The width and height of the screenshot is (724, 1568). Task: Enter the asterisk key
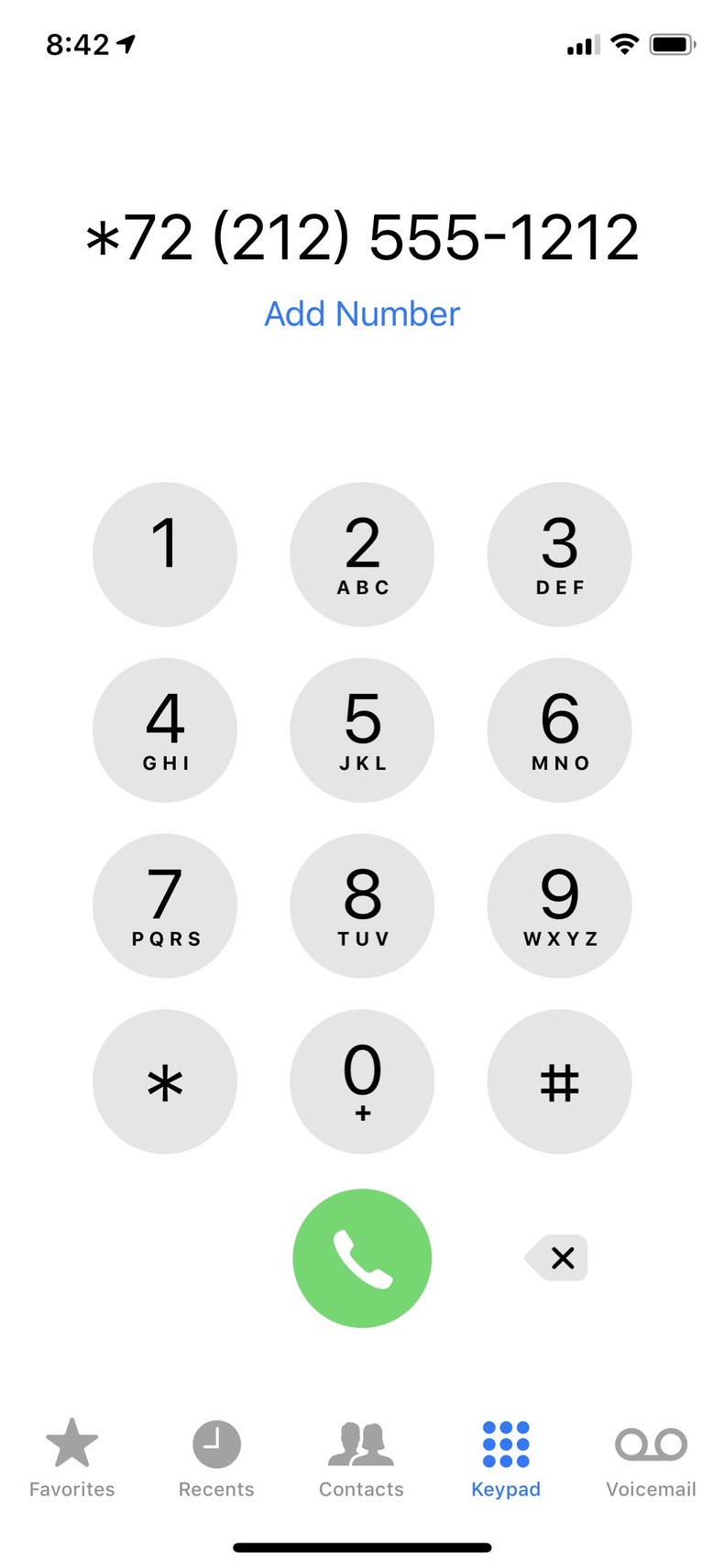(165, 1081)
